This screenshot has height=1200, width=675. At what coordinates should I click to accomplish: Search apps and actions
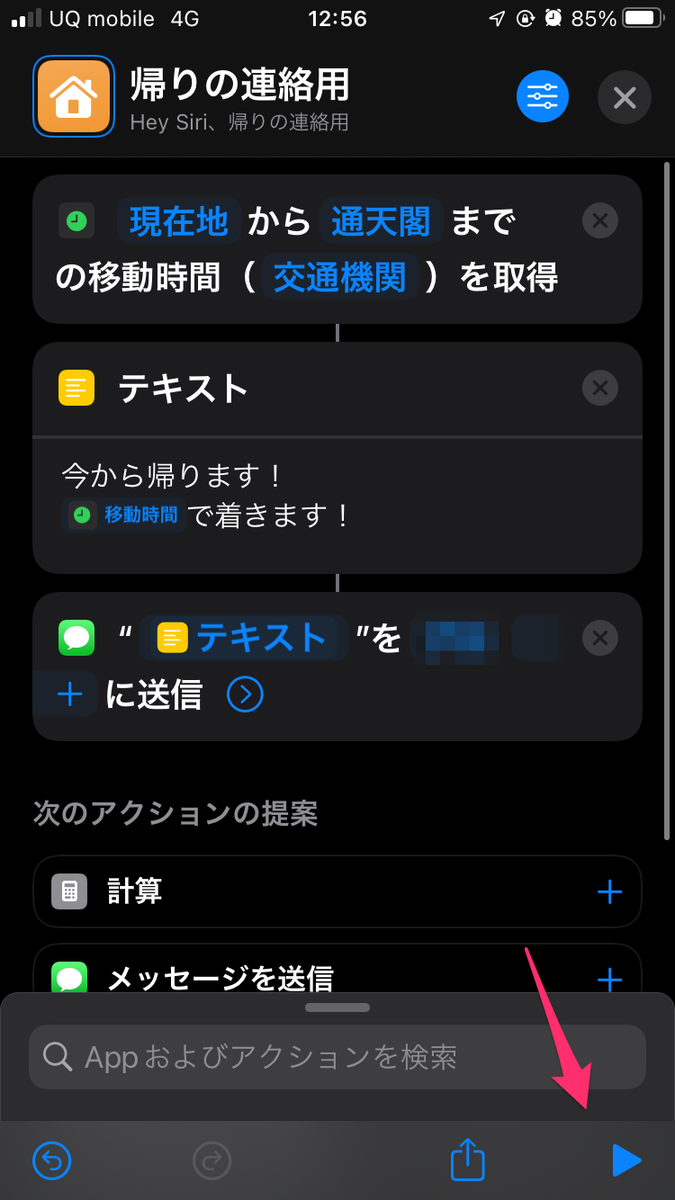[x=337, y=1056]
